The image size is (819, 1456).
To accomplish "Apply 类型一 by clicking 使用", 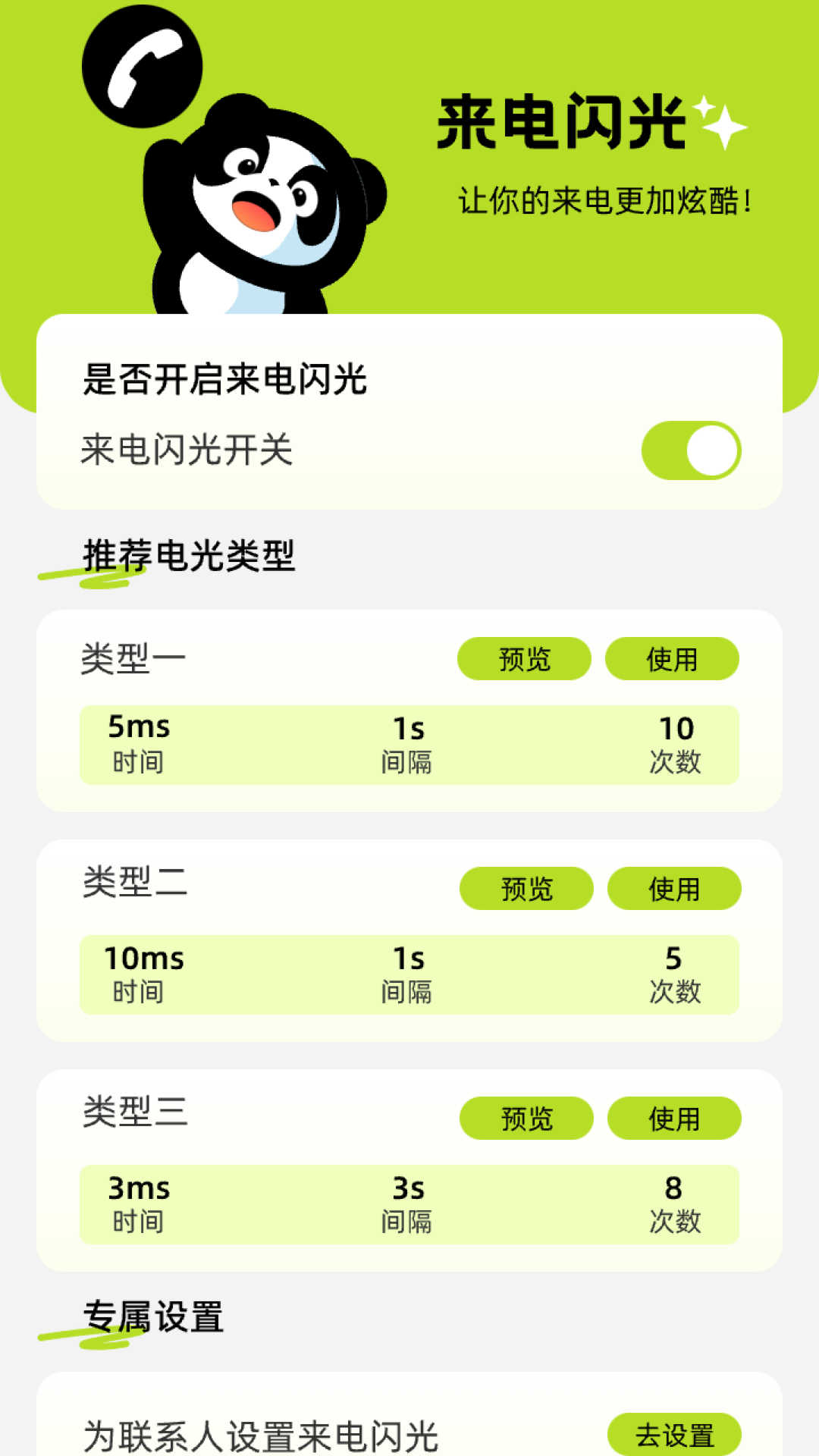I will [x=673, y=659].
